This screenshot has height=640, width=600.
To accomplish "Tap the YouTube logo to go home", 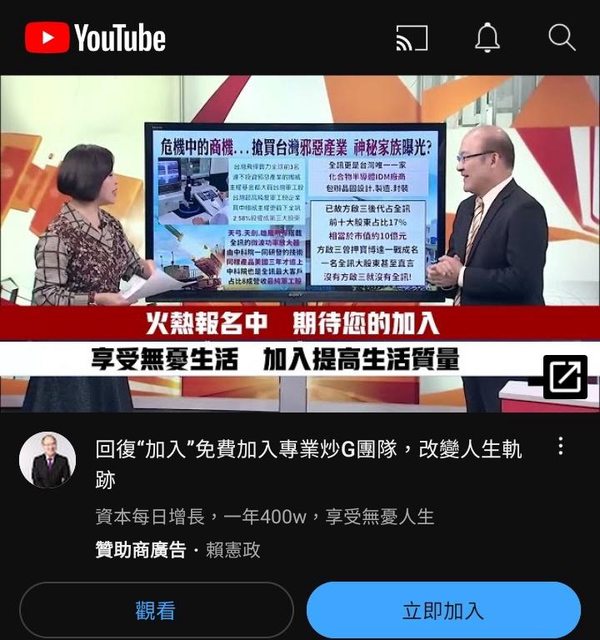I will click(96, 39).
